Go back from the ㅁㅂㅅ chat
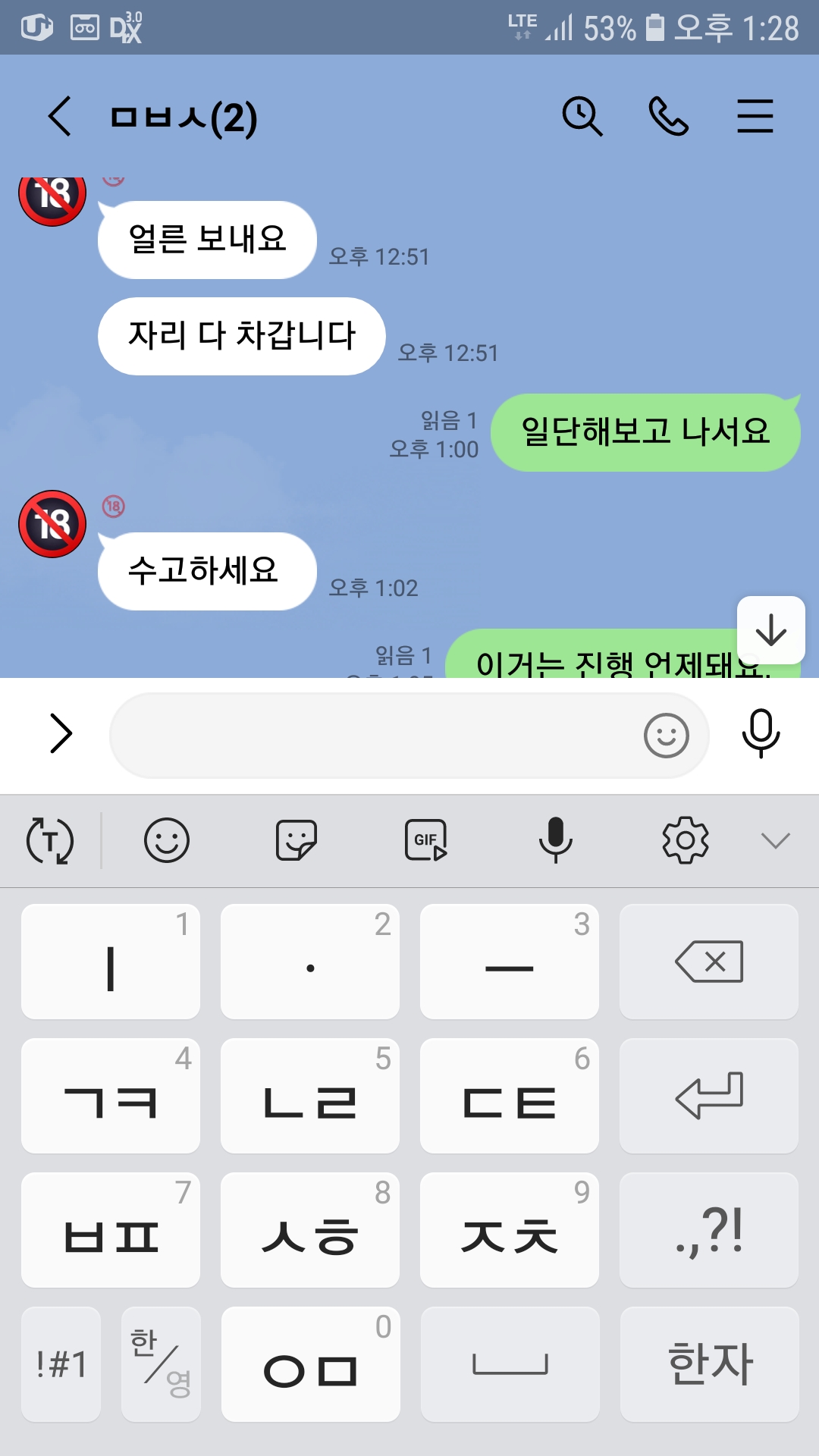Screen dimensions: 819x1456 click(61, 117)
